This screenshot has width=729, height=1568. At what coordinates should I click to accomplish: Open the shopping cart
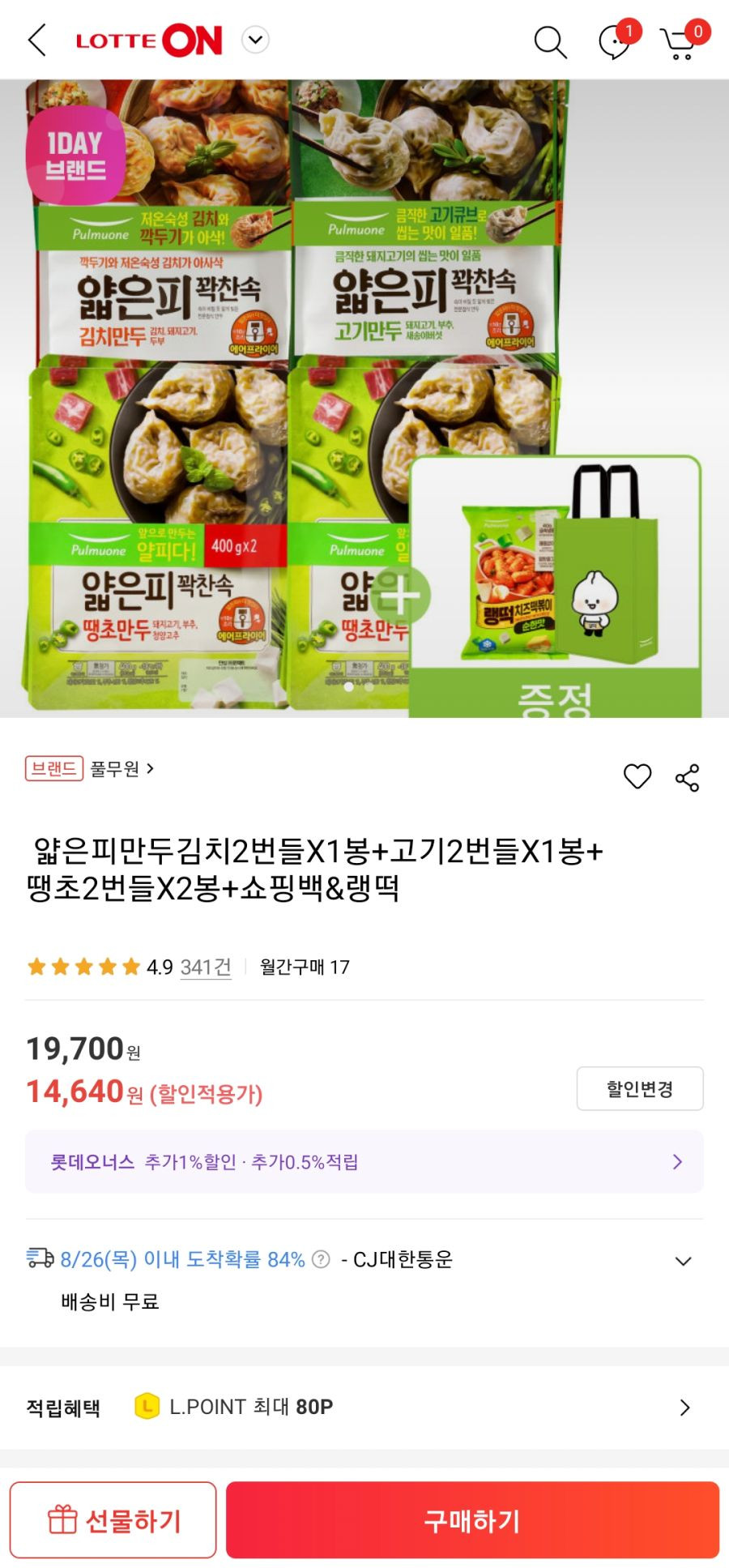tap(679, 43)
